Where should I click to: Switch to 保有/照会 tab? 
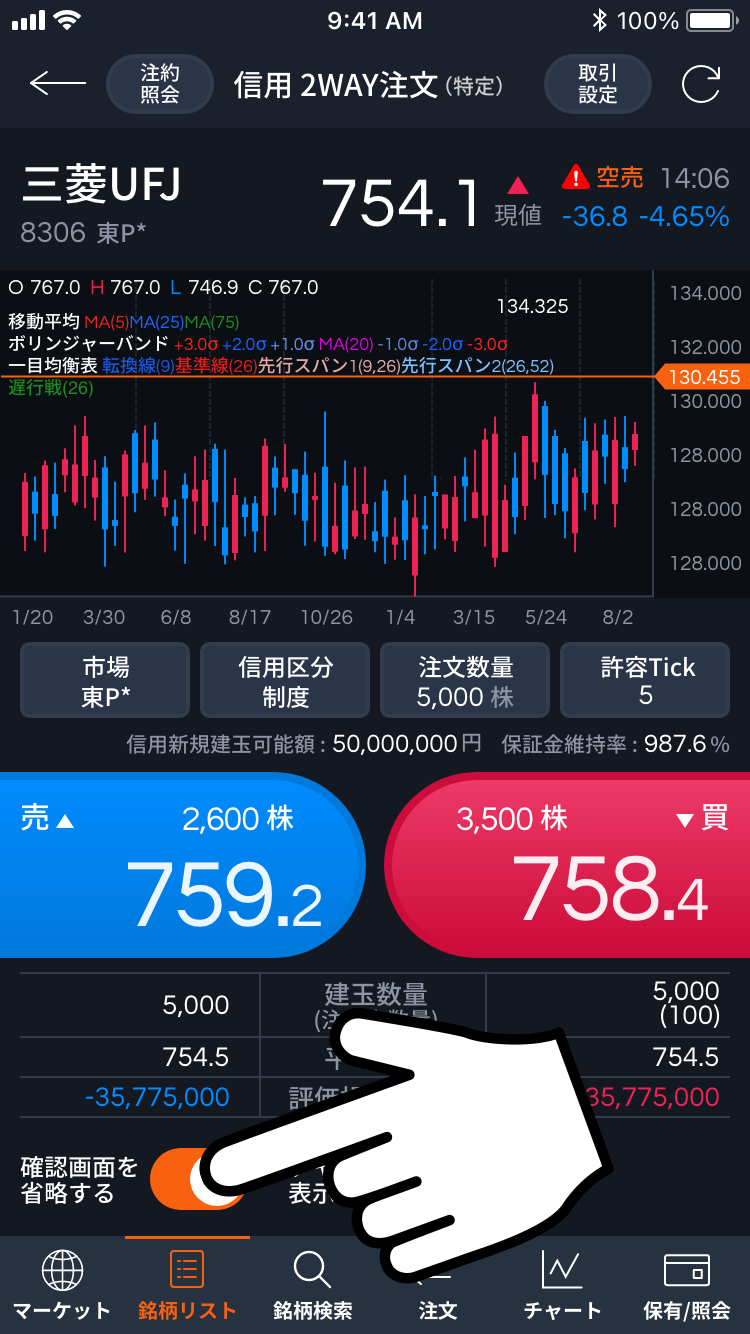tap(687, 1285)
